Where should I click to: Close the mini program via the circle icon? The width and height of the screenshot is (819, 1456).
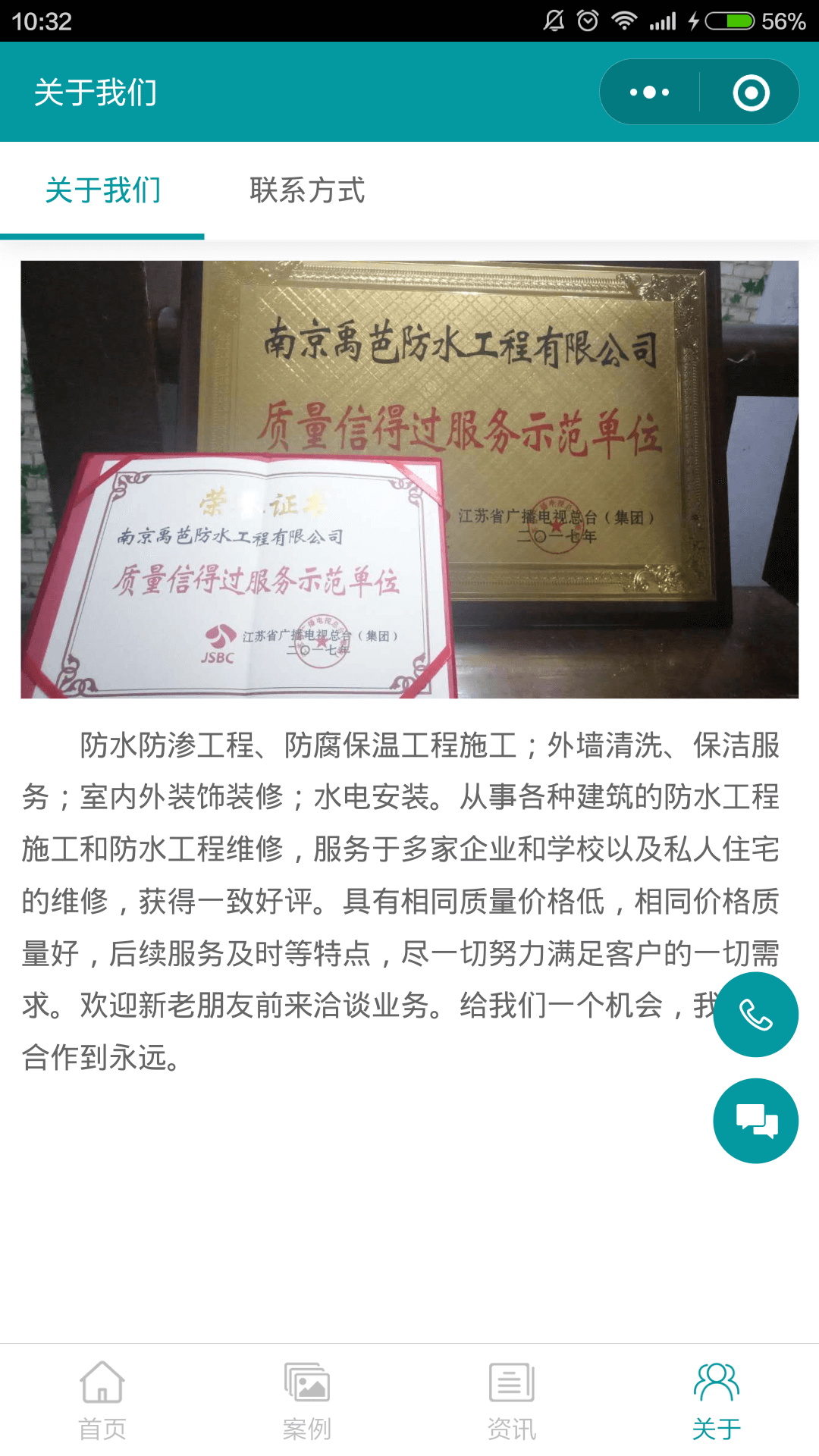[751, 93]
